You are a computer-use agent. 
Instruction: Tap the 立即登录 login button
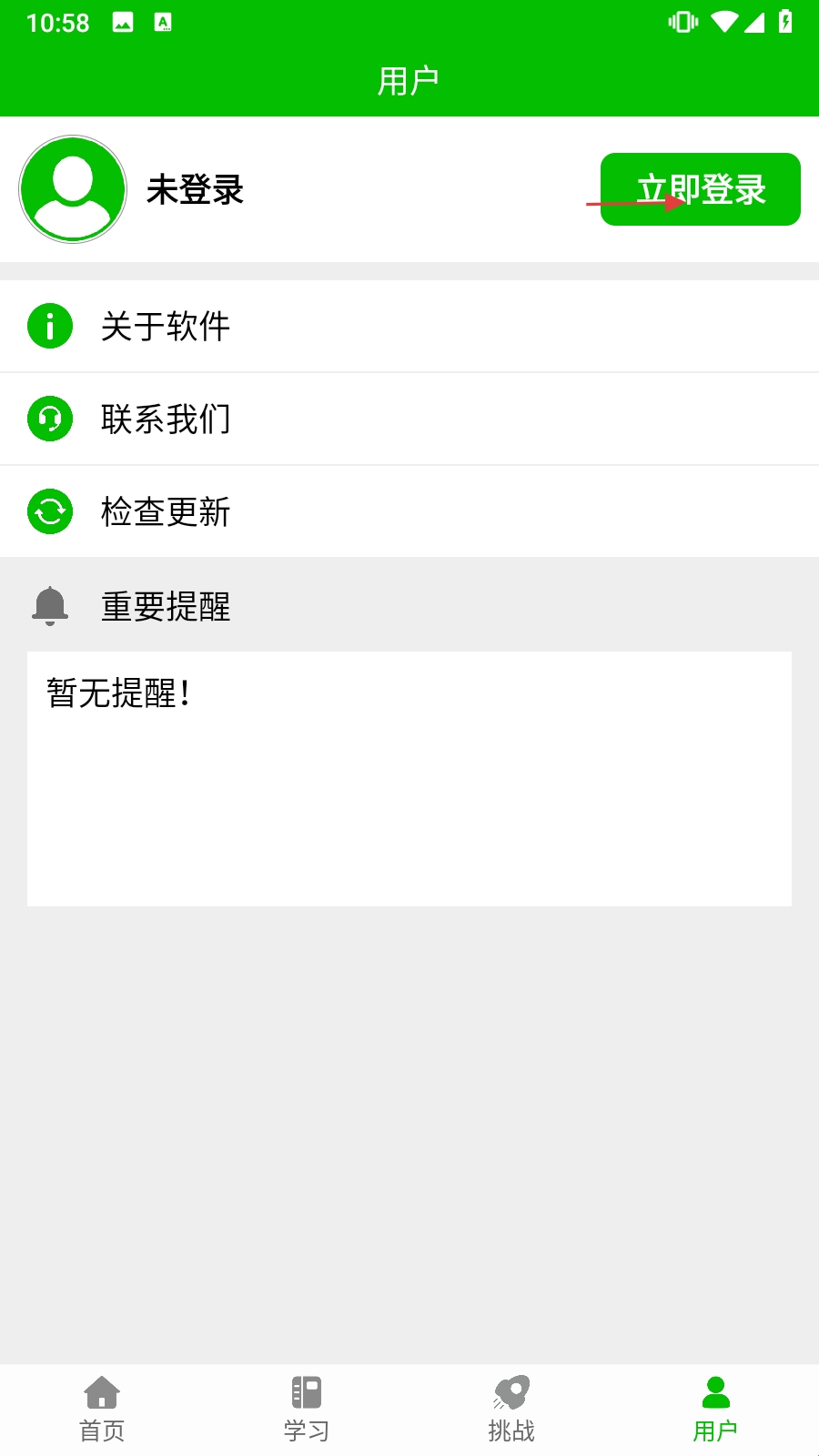700,189
